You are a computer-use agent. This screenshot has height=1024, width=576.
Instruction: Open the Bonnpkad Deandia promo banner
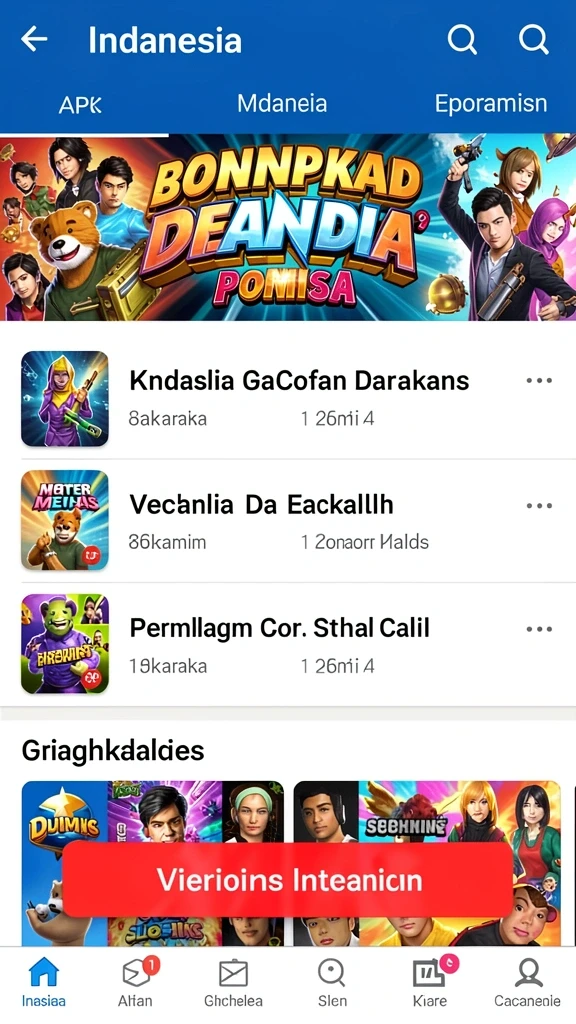tap(288, 227)
